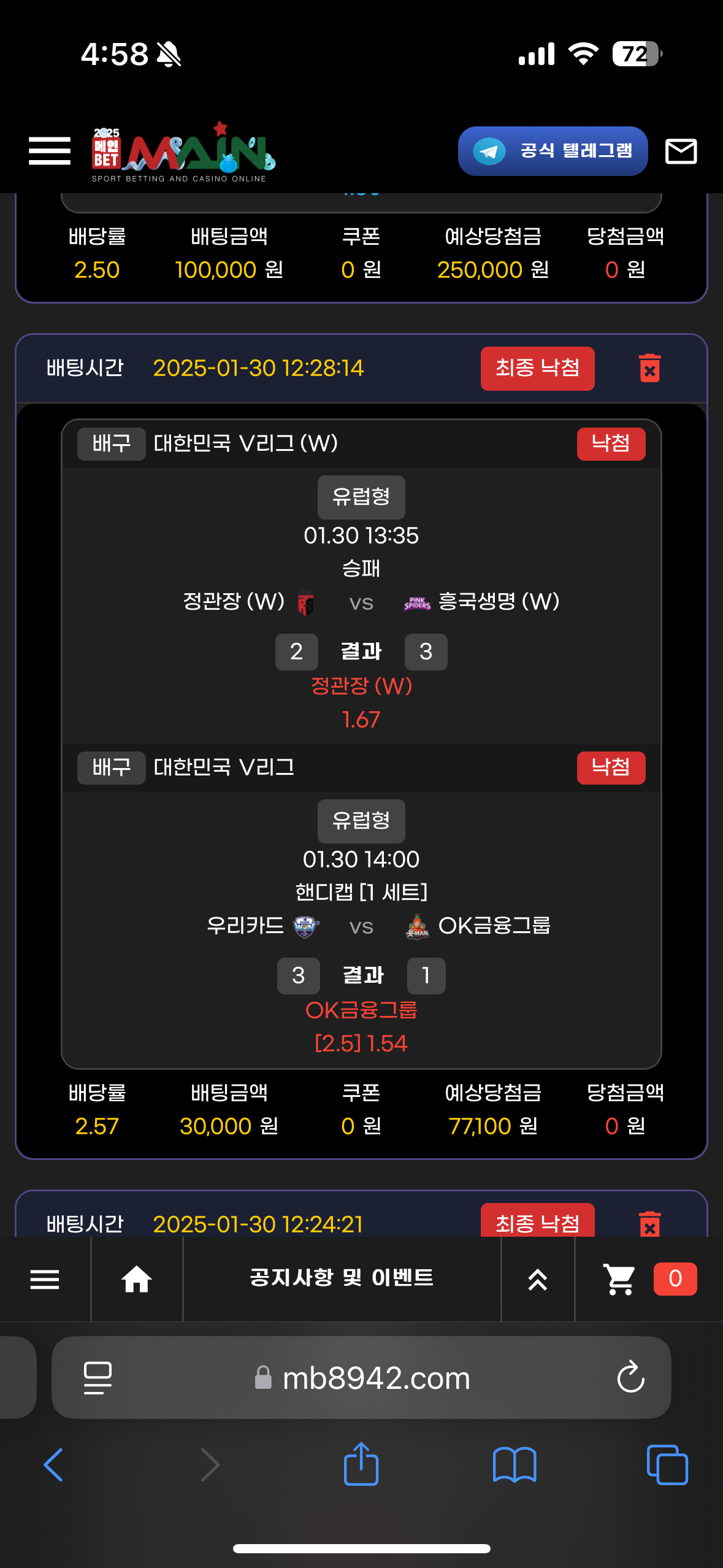The width and height of the screenshot is (723, 1568).
Task: Jump to top with double-chevron arrow
Action: 537,1279
